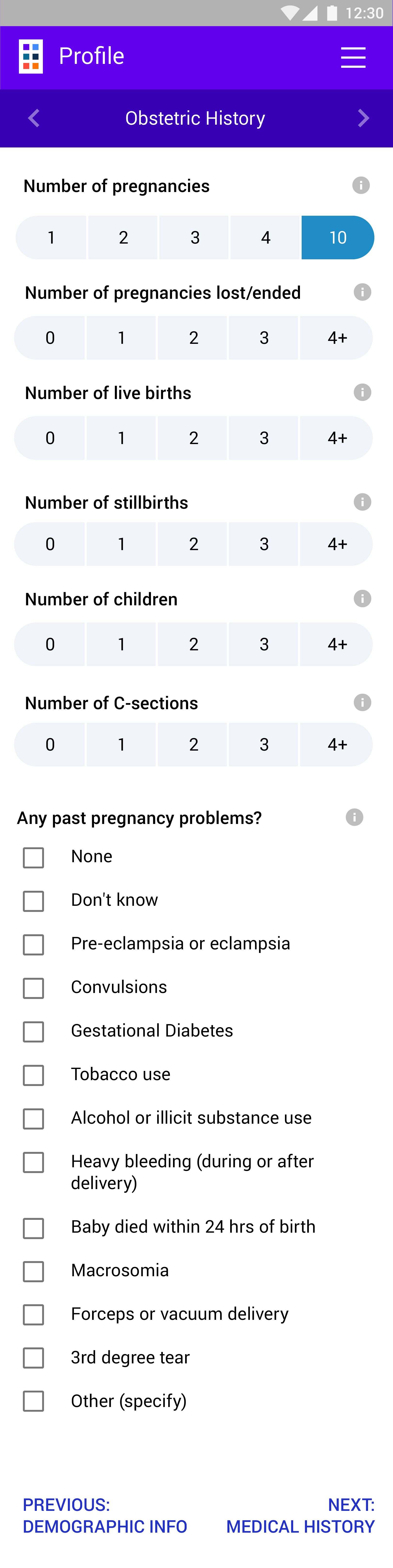393x1568 pixels.
Task: Select 3 for Number of C-sections
Action: [264, 745]
